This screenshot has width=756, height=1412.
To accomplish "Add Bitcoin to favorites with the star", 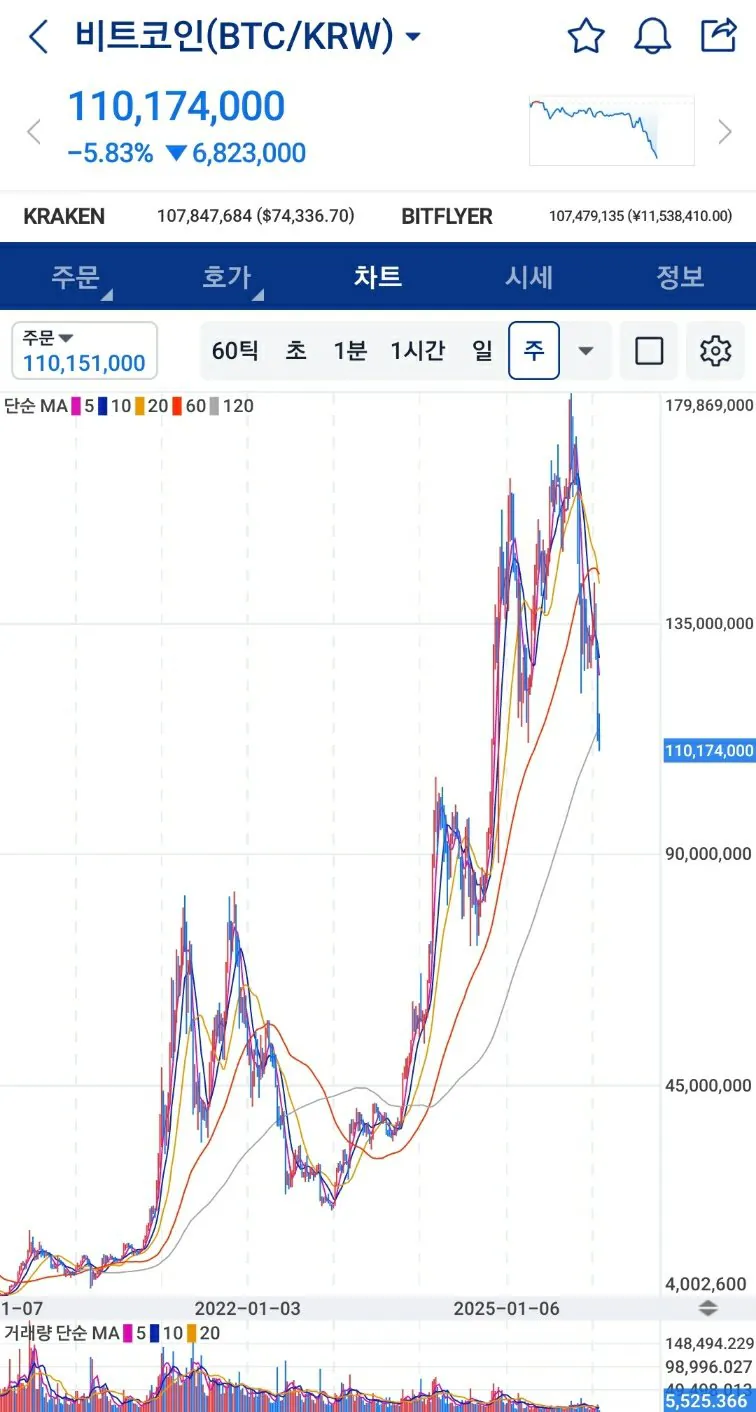I will (x=586, y=37).
